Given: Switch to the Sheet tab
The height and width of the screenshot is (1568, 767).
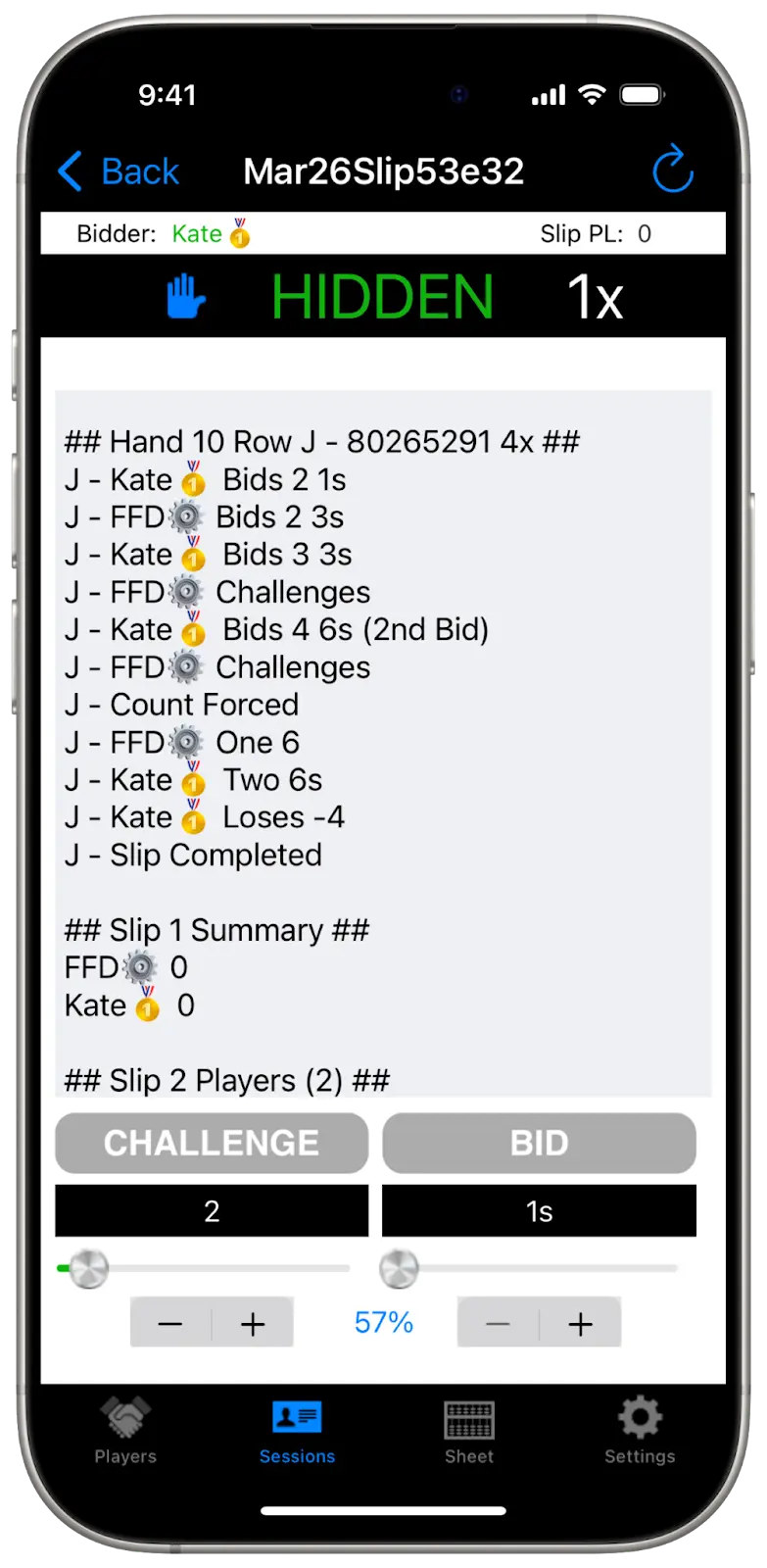Looking at the screenshot, I should click(x=469, y=1430).
